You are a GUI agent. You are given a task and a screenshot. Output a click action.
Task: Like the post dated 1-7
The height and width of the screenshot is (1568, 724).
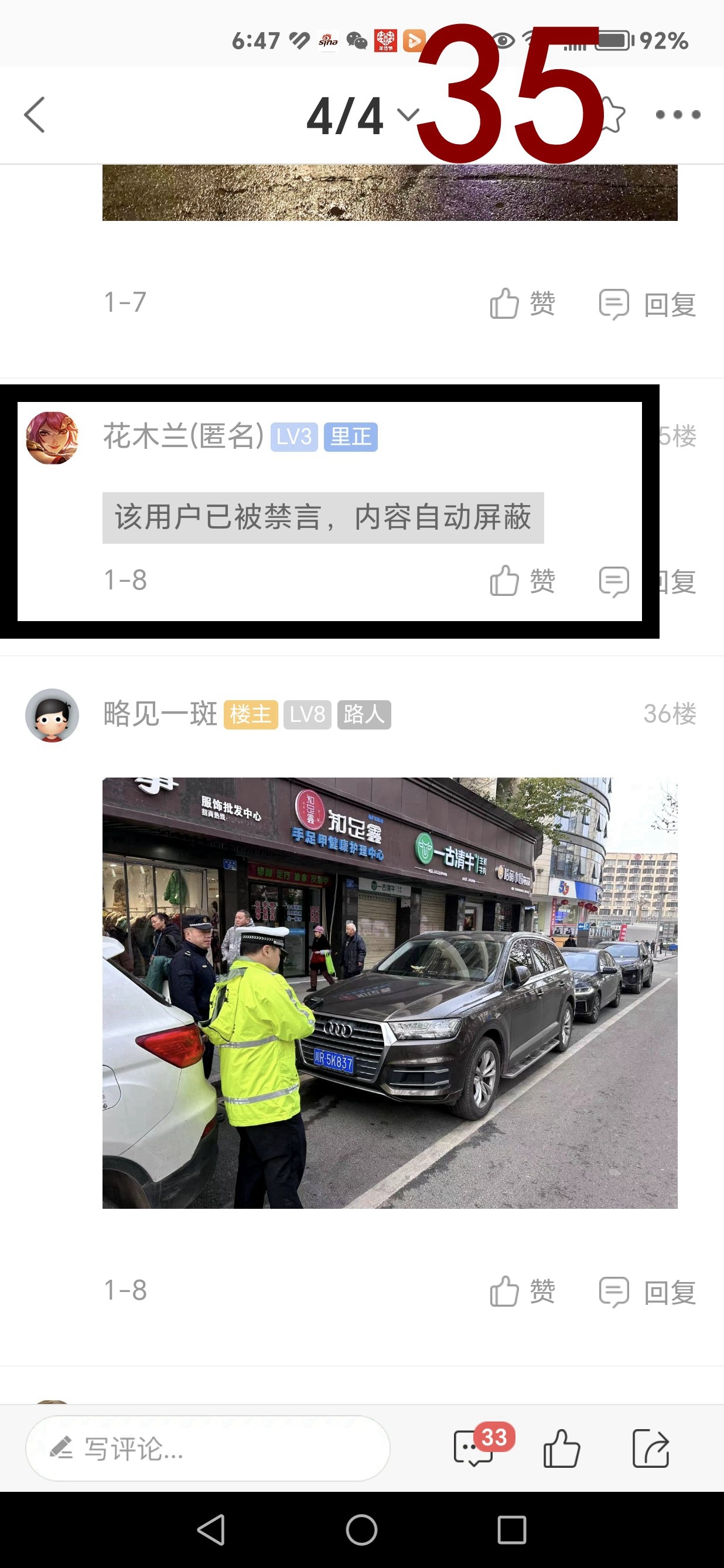521,303
